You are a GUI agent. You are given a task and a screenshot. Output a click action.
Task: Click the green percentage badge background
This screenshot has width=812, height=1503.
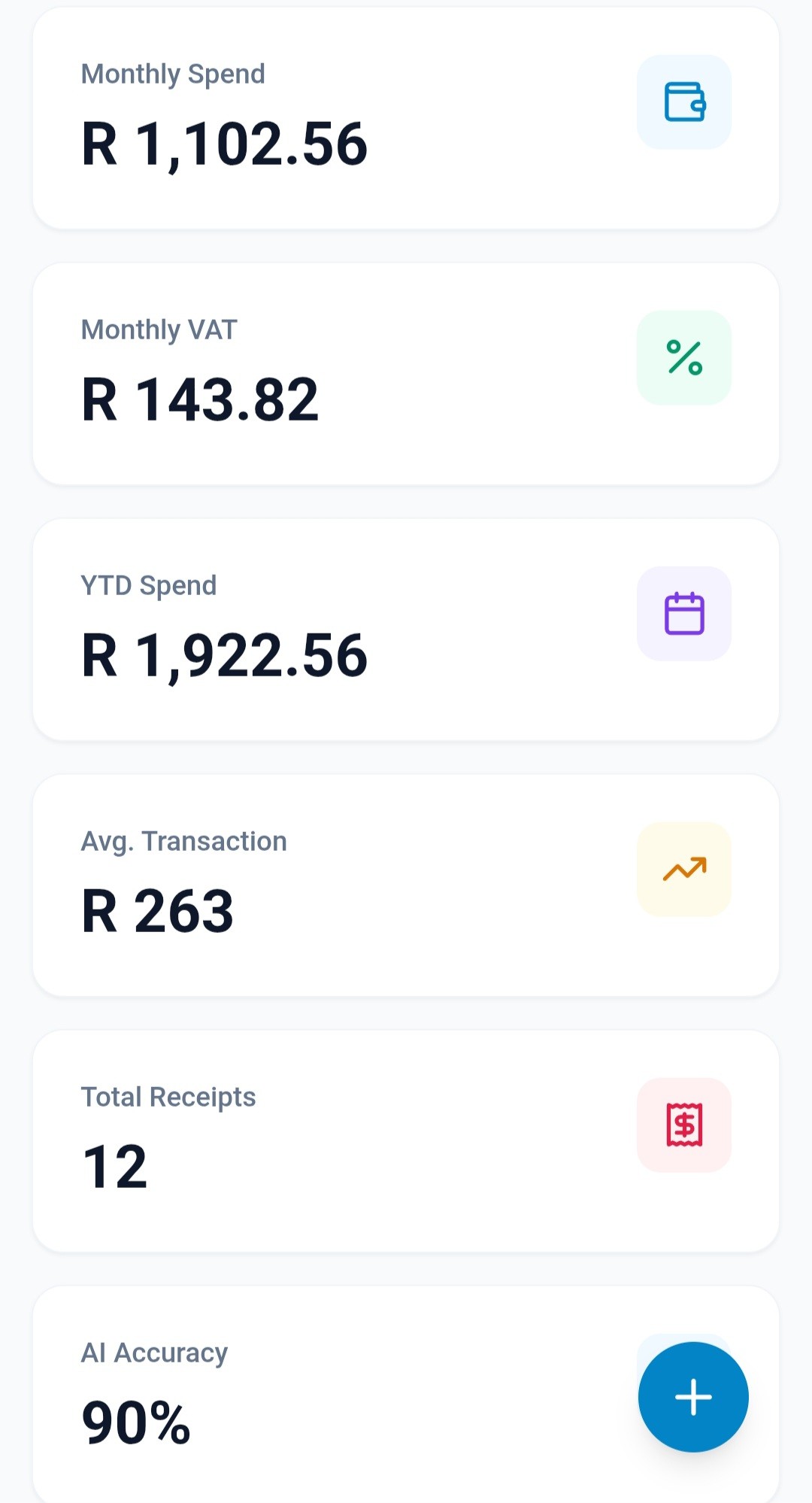pyautogui.click(x=683, y=359)
